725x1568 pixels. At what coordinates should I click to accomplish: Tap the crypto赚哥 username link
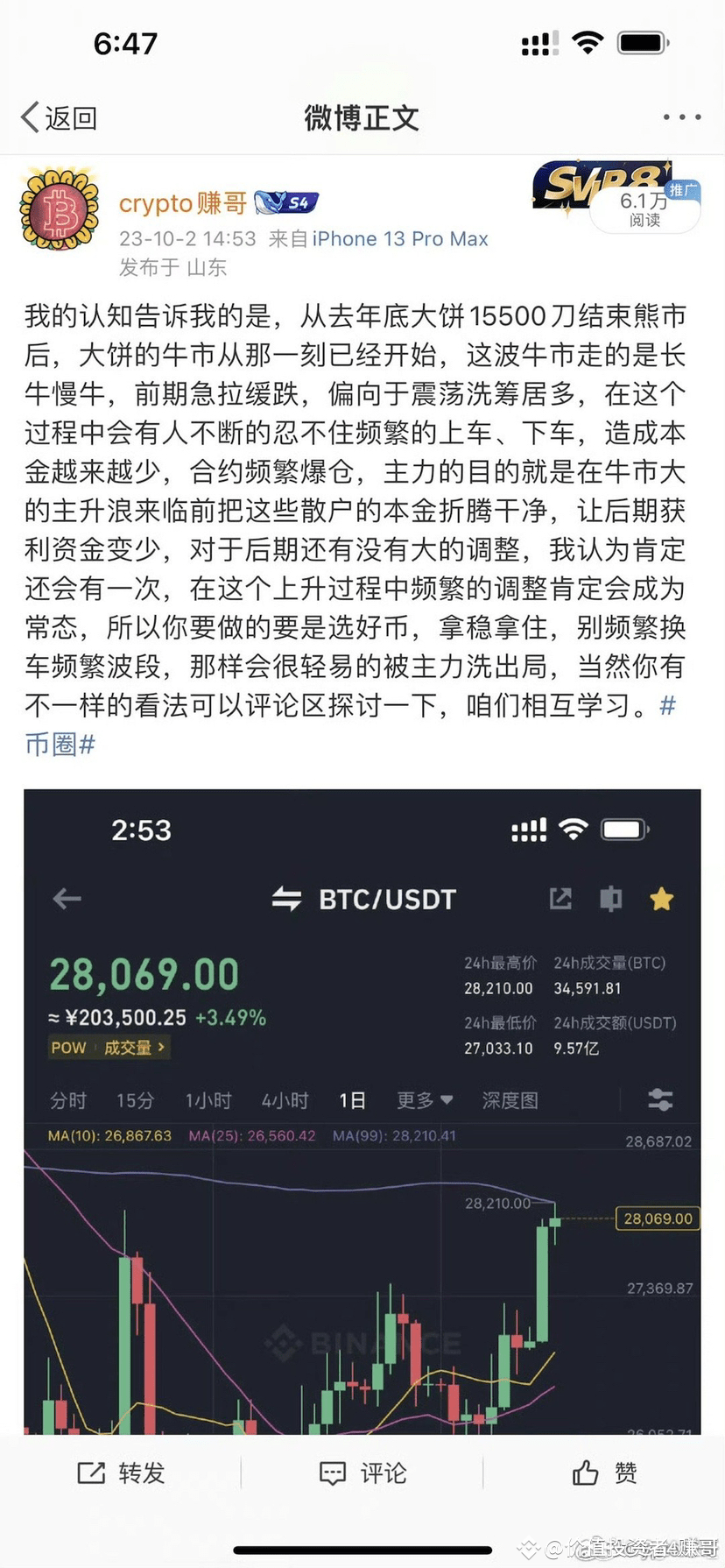(183, 203)
